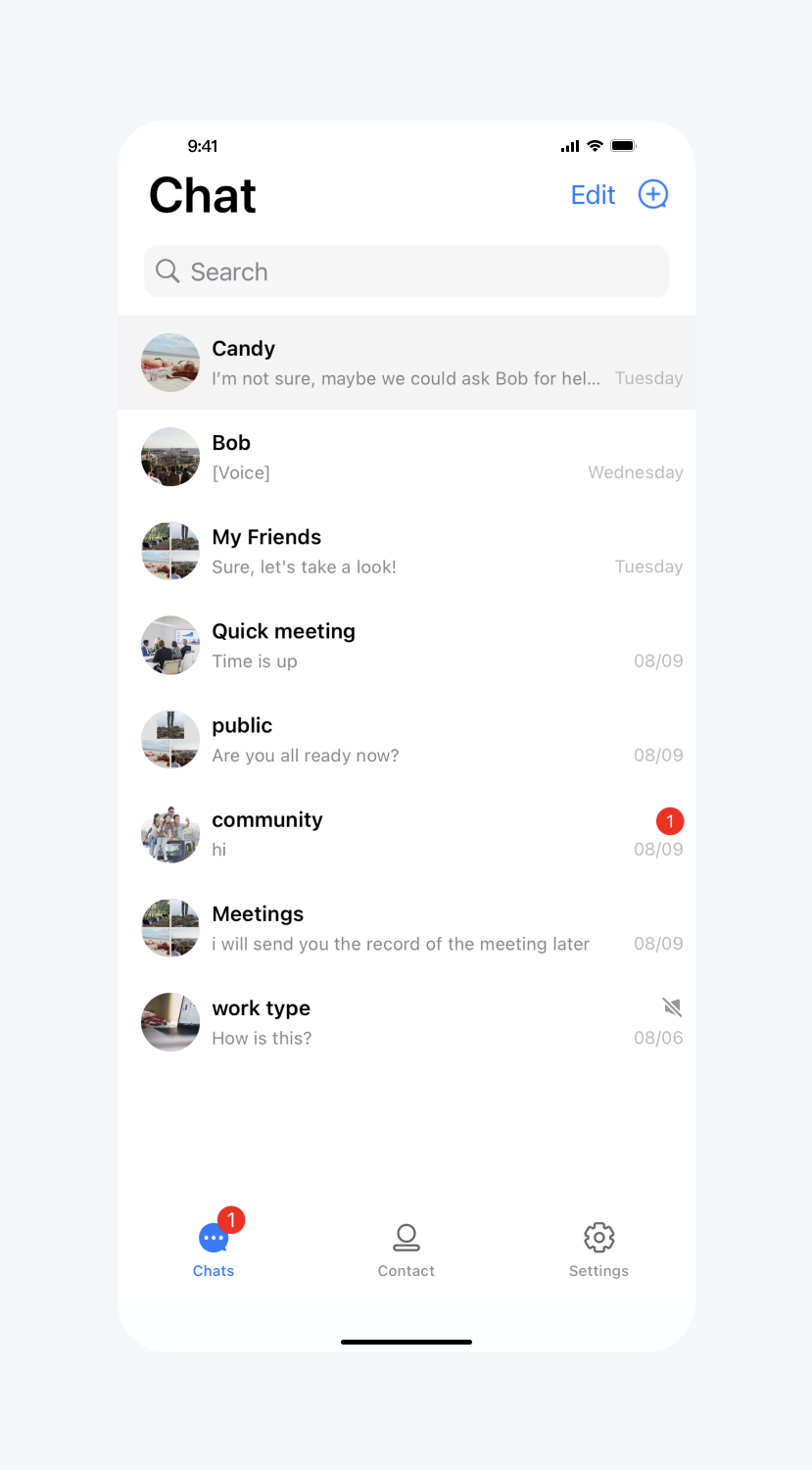This screenshot has height=1470, width=812.
Task: Tap the Edit button
Action: point(593,195)
